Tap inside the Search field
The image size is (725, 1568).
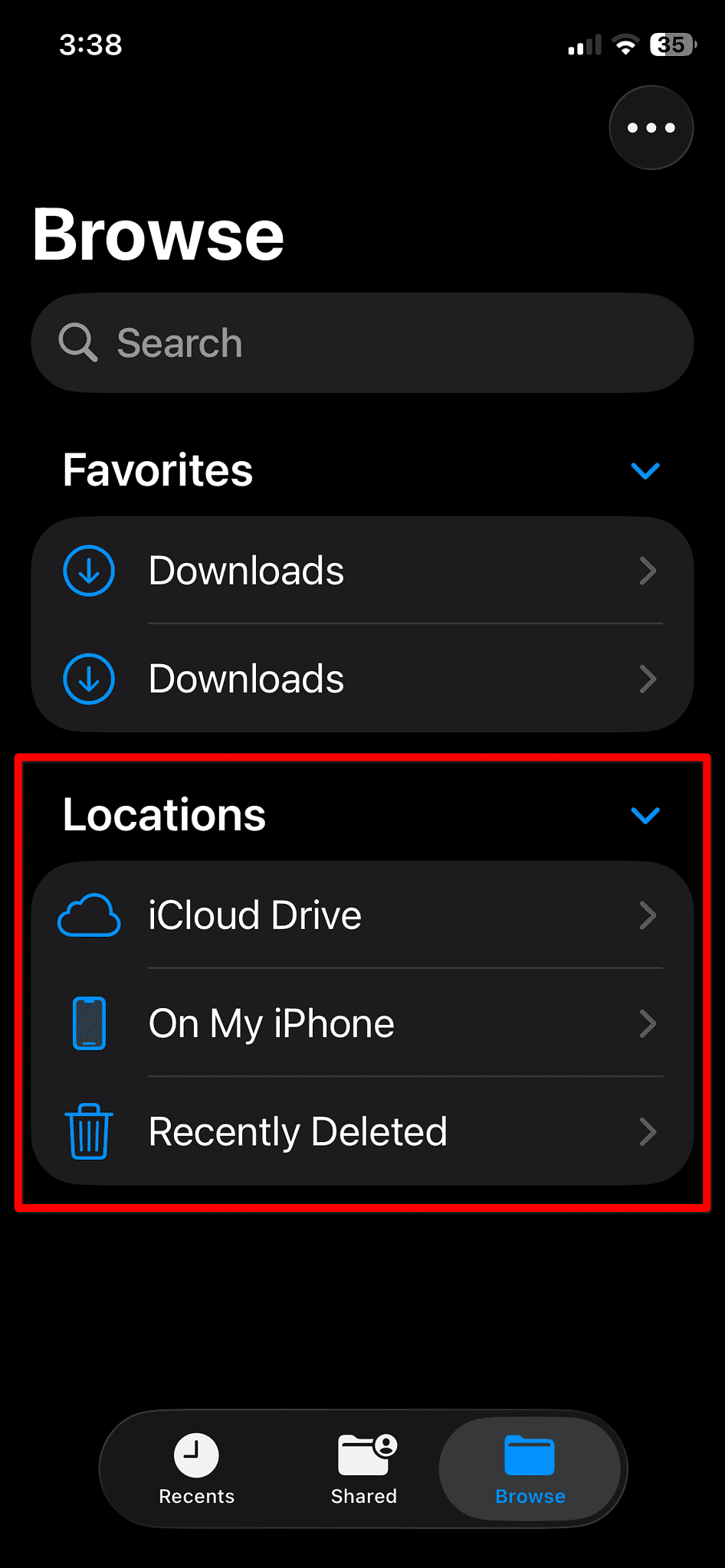(360, 342)
